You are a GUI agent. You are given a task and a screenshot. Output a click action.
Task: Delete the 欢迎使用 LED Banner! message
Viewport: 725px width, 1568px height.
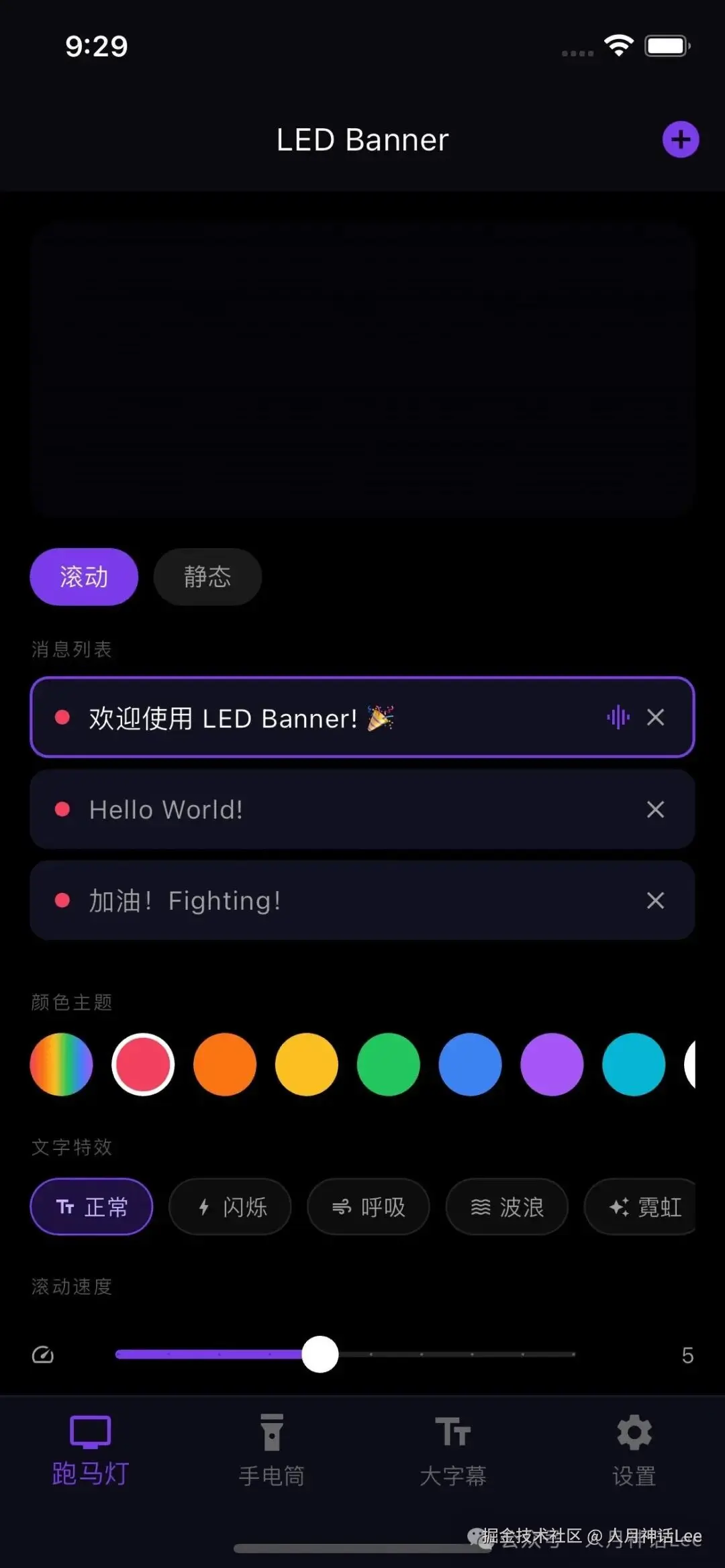[x=655, y=717]
